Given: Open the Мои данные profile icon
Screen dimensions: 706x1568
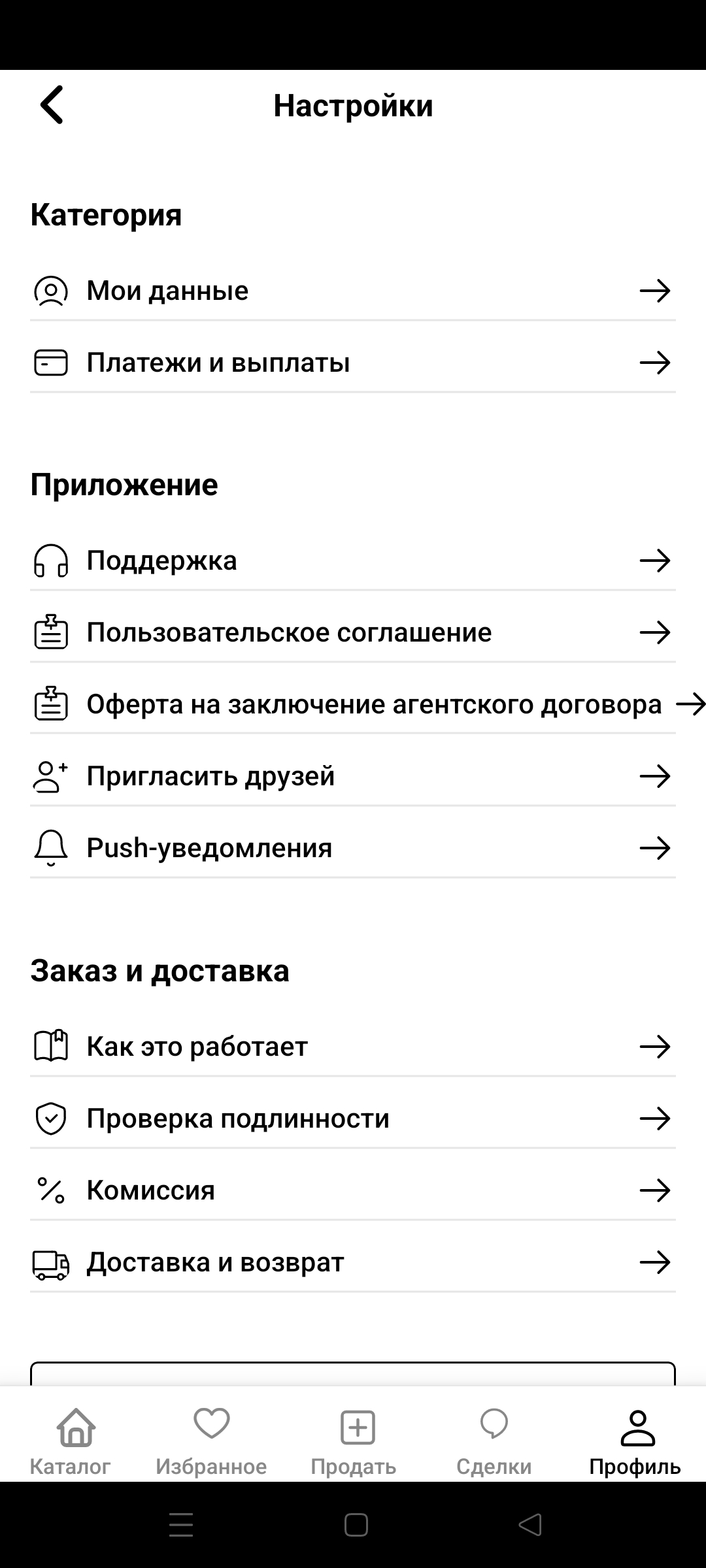Looking at the screenshot, I should tap(52, 291).
